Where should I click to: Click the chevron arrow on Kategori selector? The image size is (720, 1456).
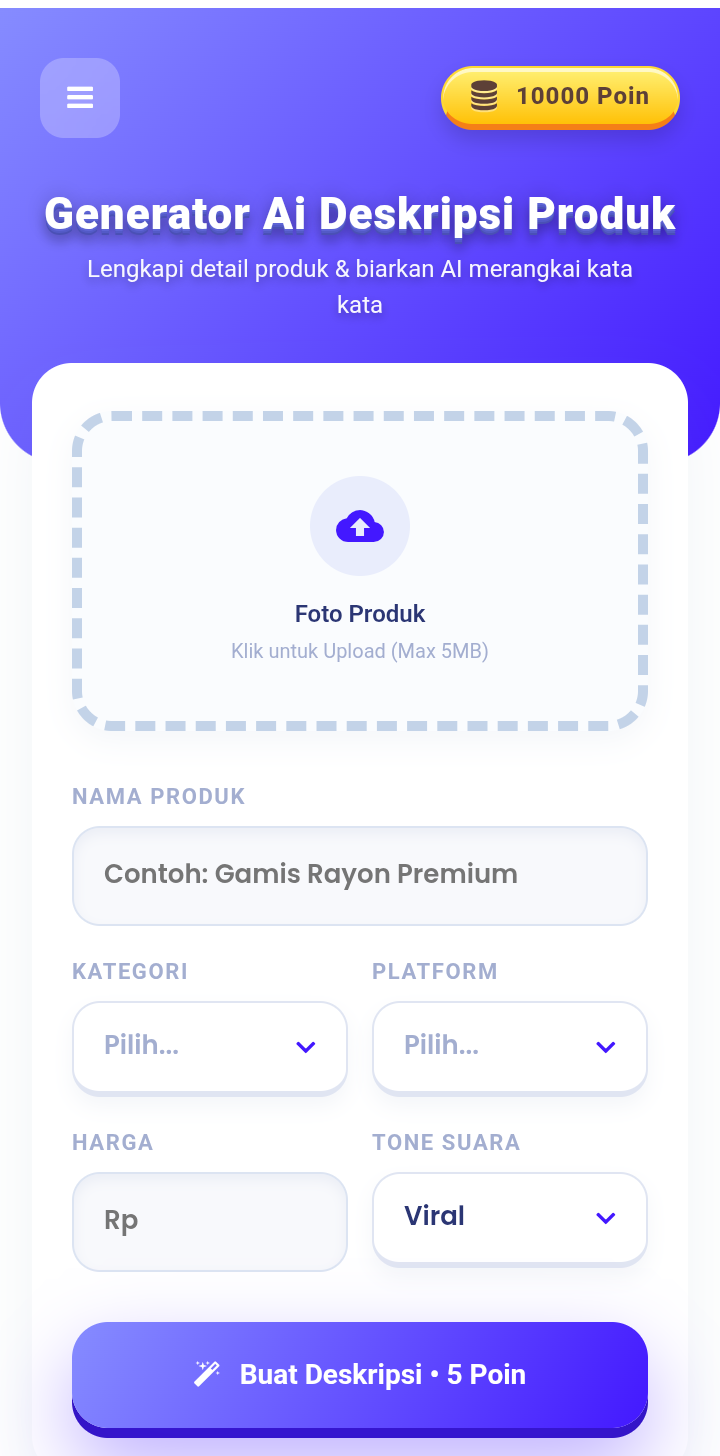pyautogui.click(x=305, y=1047)
